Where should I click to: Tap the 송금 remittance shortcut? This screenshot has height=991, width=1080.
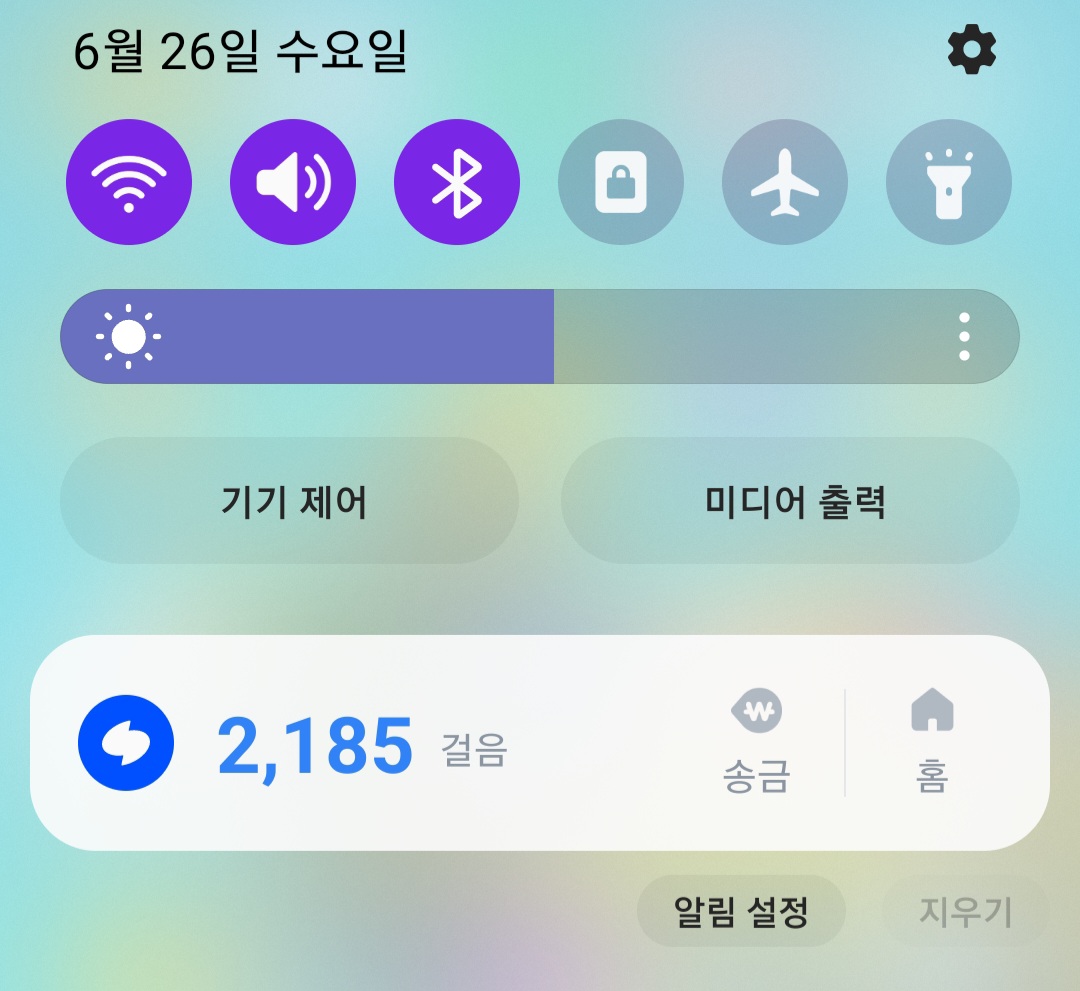coord(757,744)
